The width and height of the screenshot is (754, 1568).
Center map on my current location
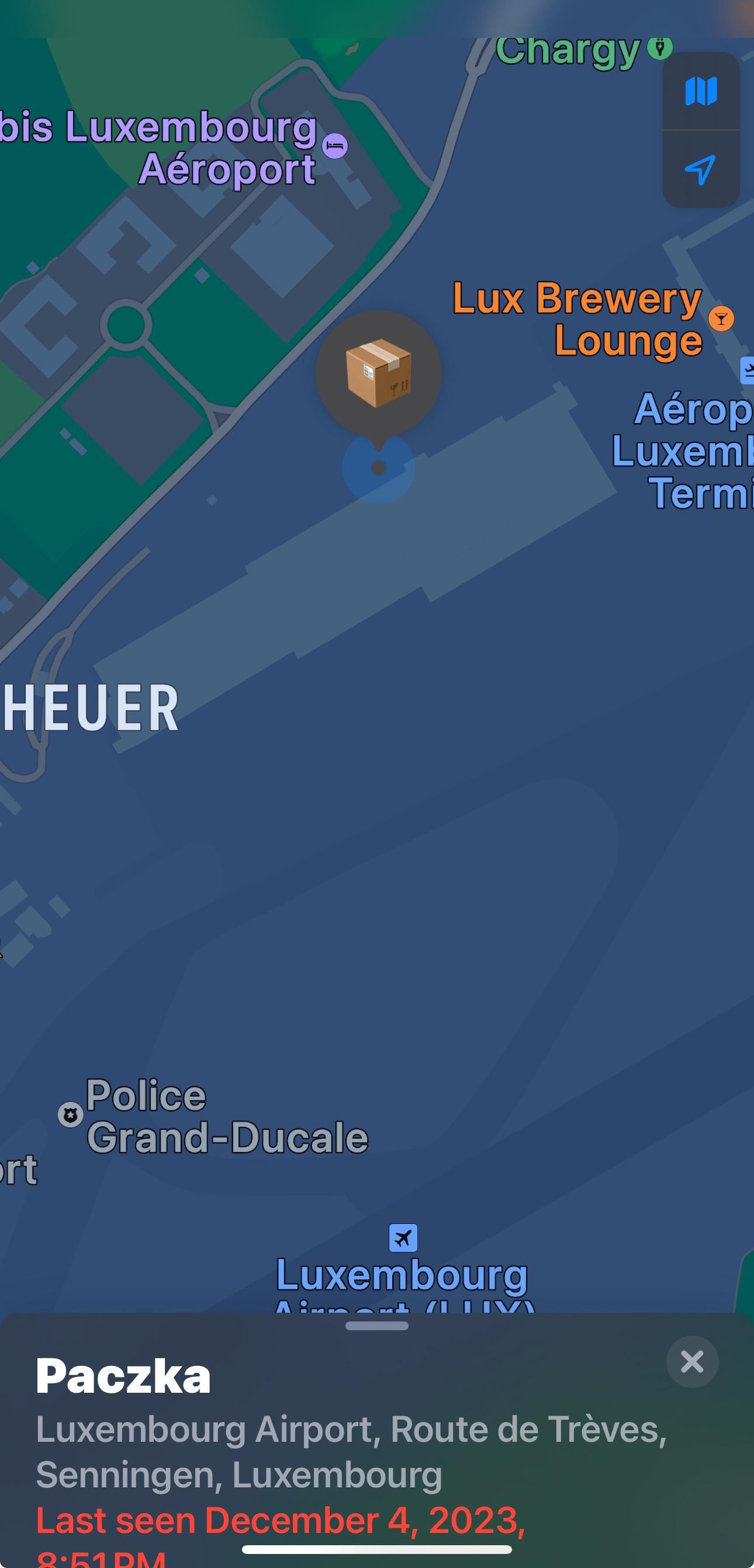click(701, 169)
